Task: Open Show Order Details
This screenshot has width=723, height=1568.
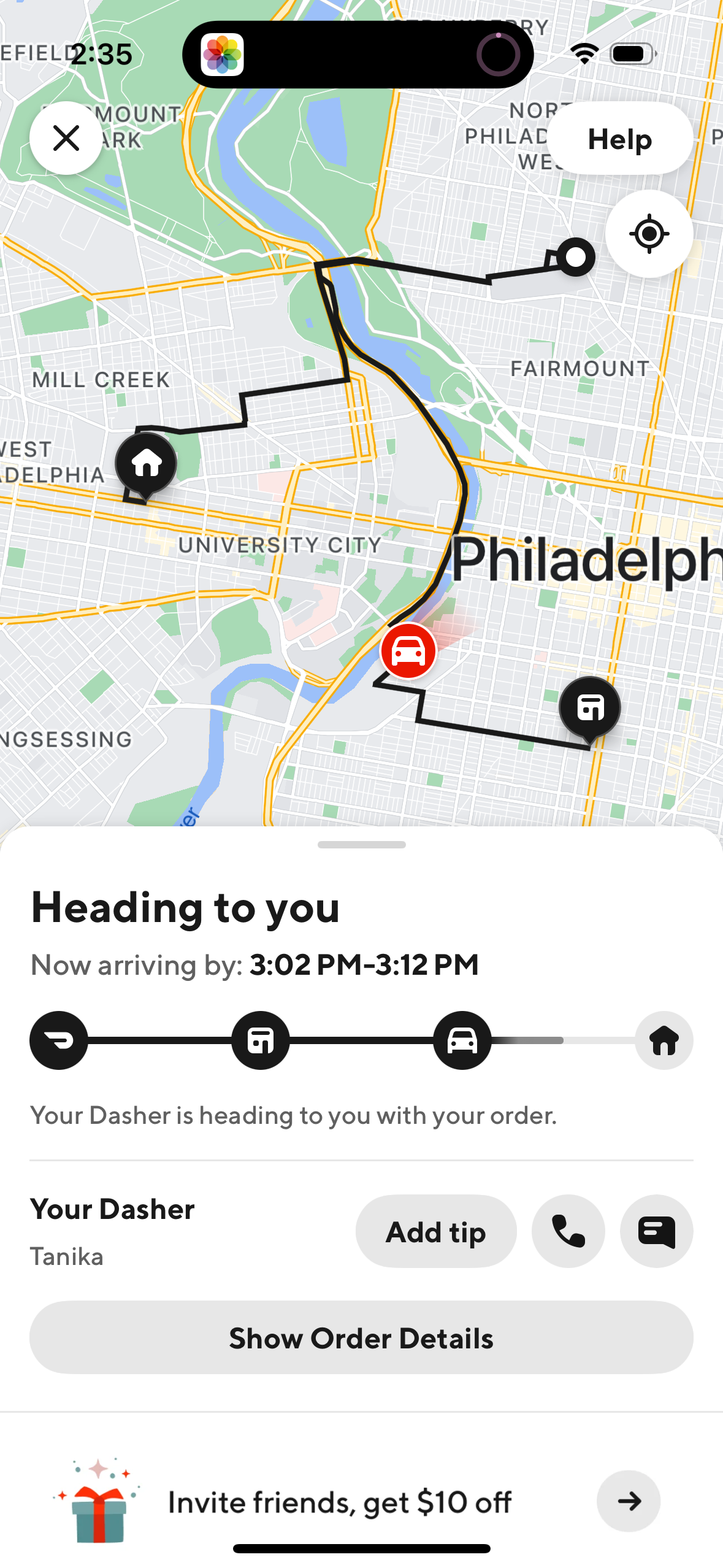Action: [x=361, y=1338]
